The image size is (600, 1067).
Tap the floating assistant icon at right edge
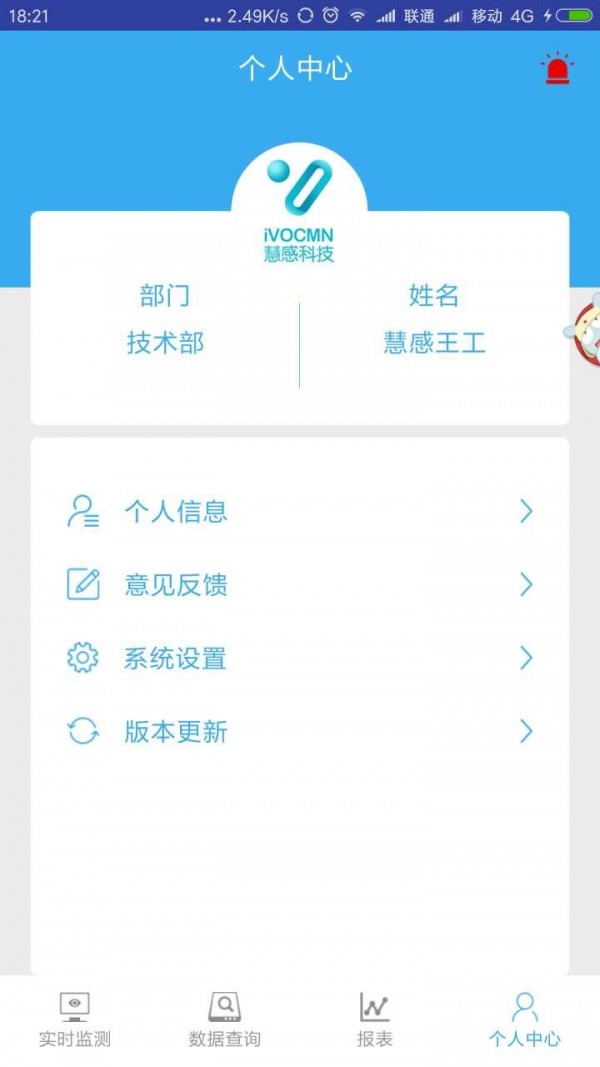point(585,332)
